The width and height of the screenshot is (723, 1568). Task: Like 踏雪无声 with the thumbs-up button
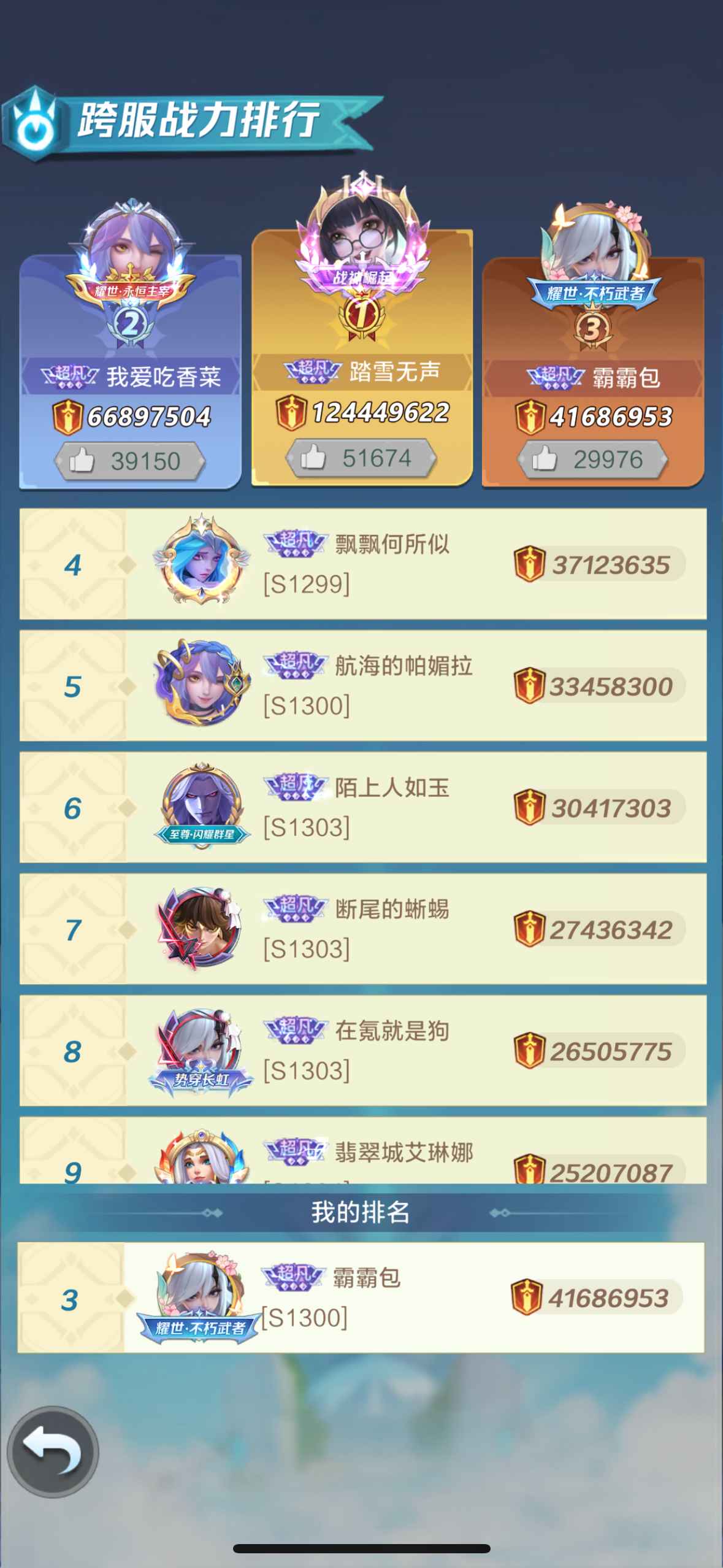pos(361,458)
